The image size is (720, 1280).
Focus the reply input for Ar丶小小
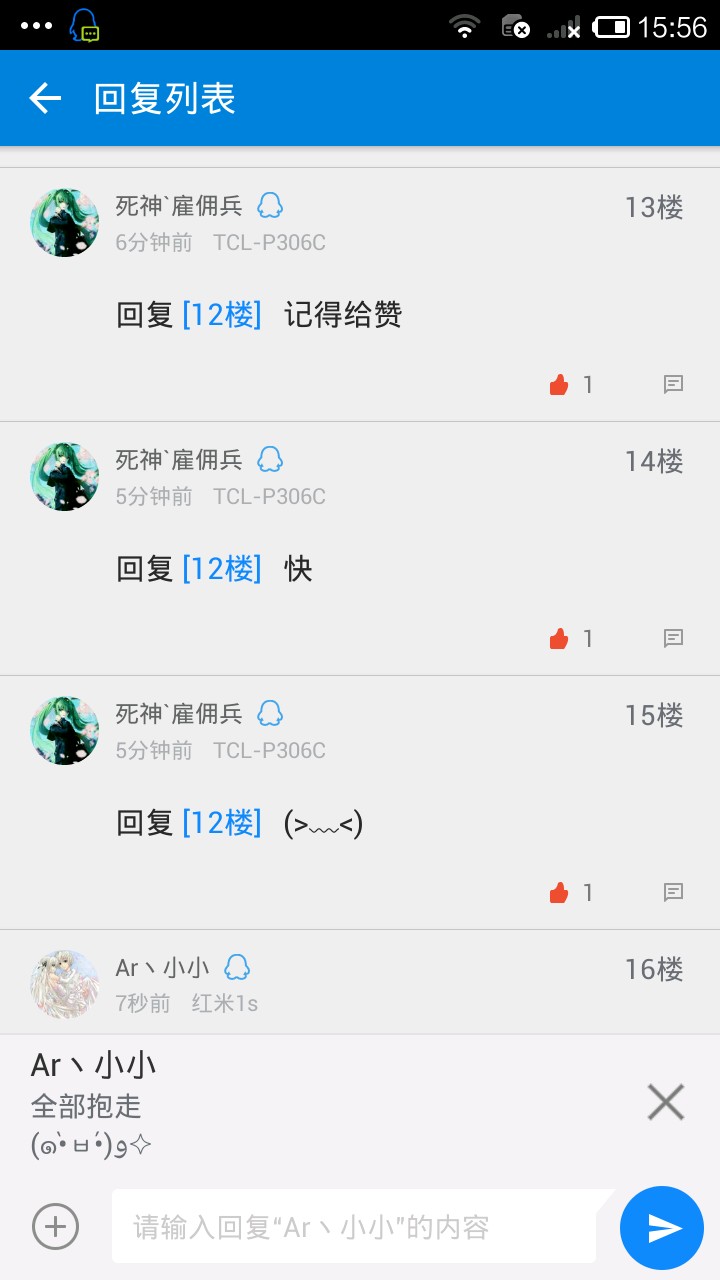click(360, 1226)
